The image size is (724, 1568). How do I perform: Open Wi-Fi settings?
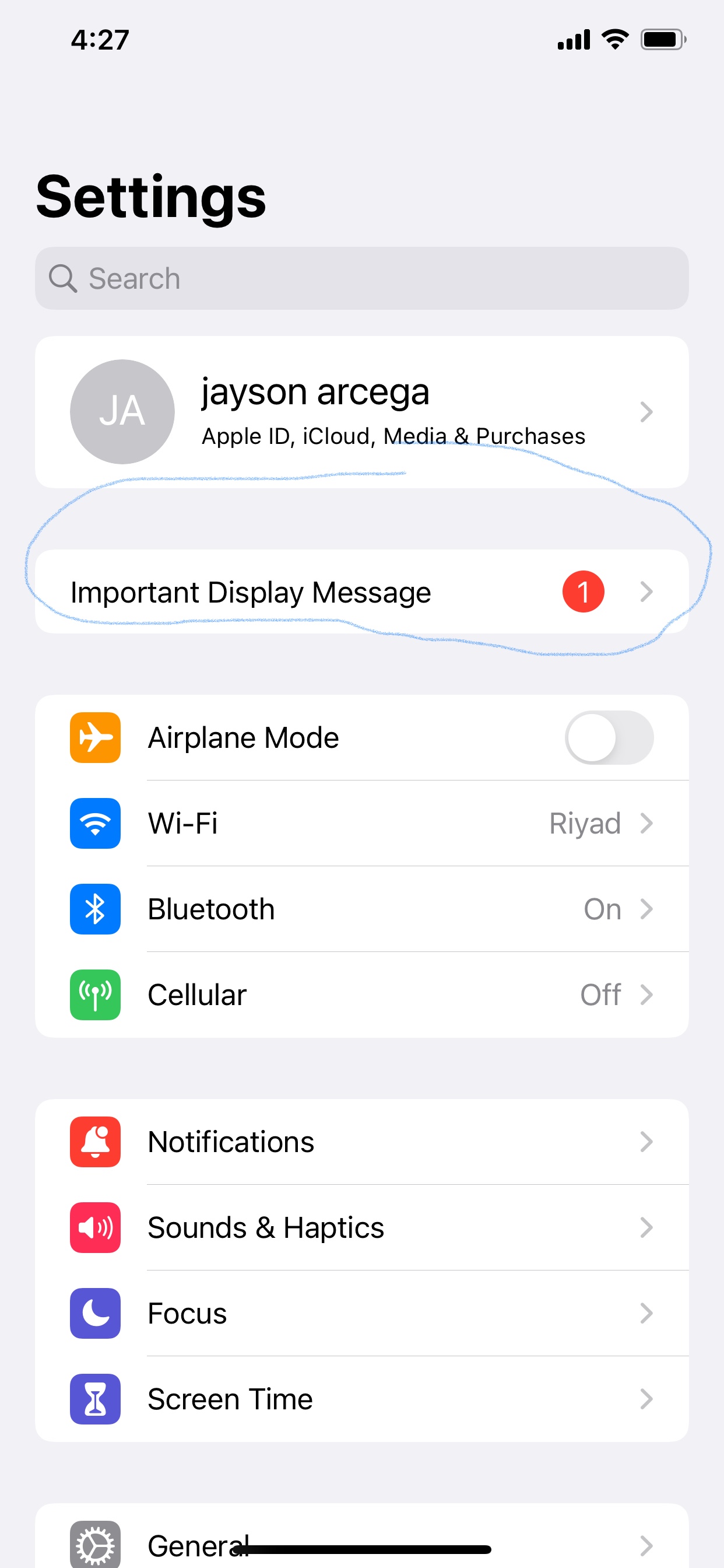362,823
